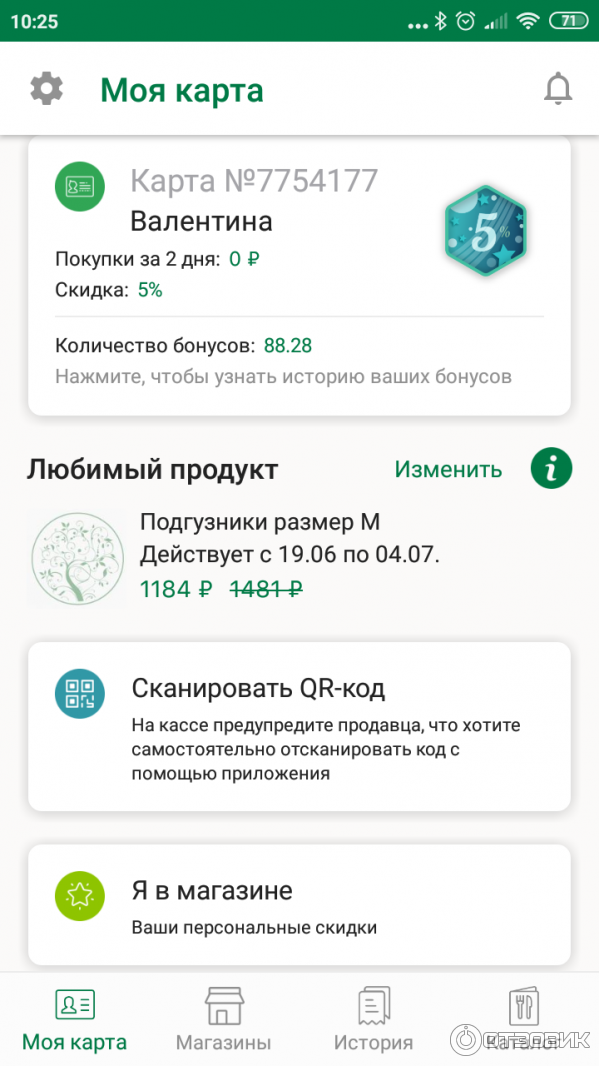Open the notifications bell

[x=558, y=90]
